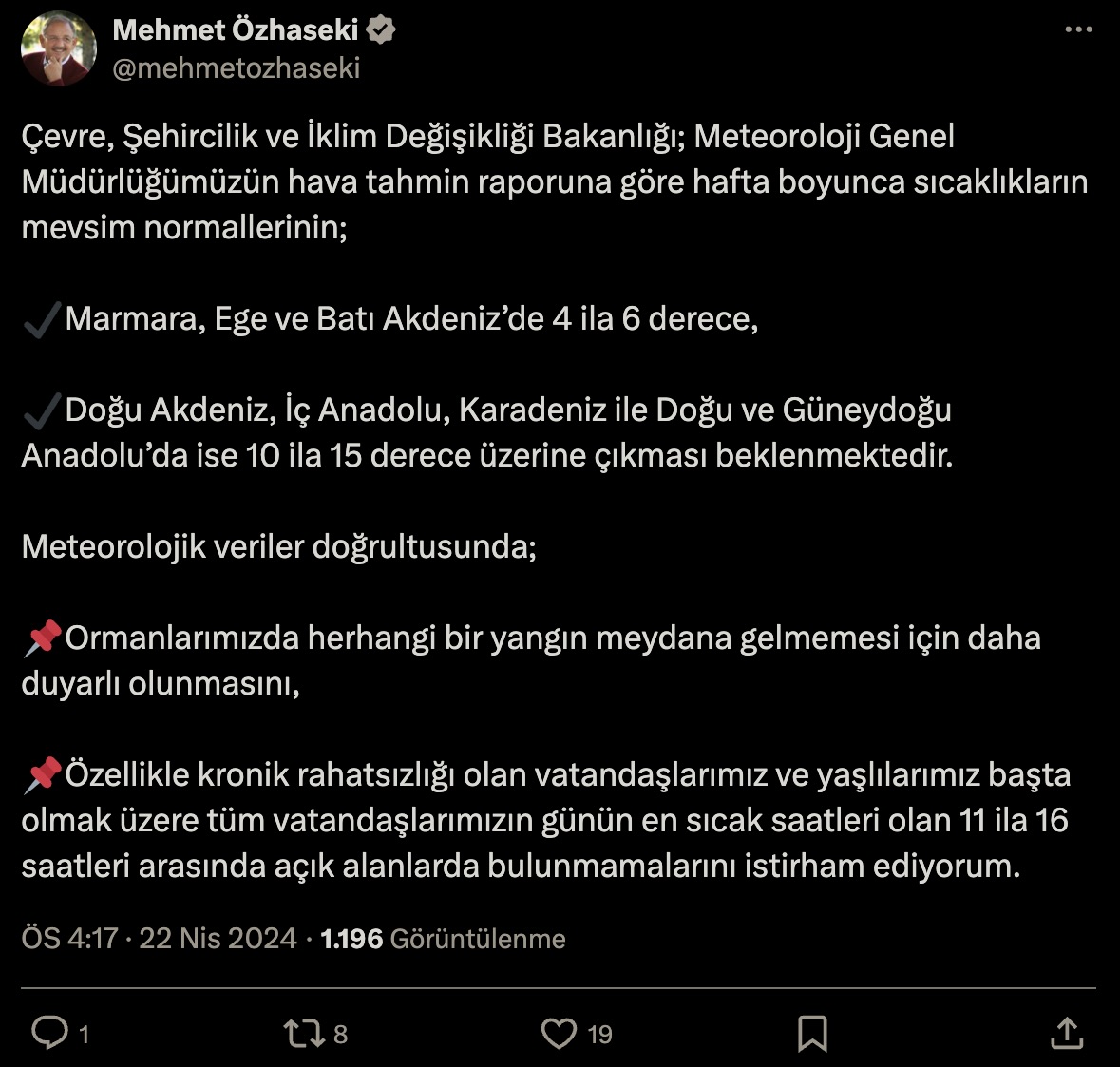The image size is (1120, 1067).
Task: Open the three-dot overflow menu
Action: (1078, 30)
